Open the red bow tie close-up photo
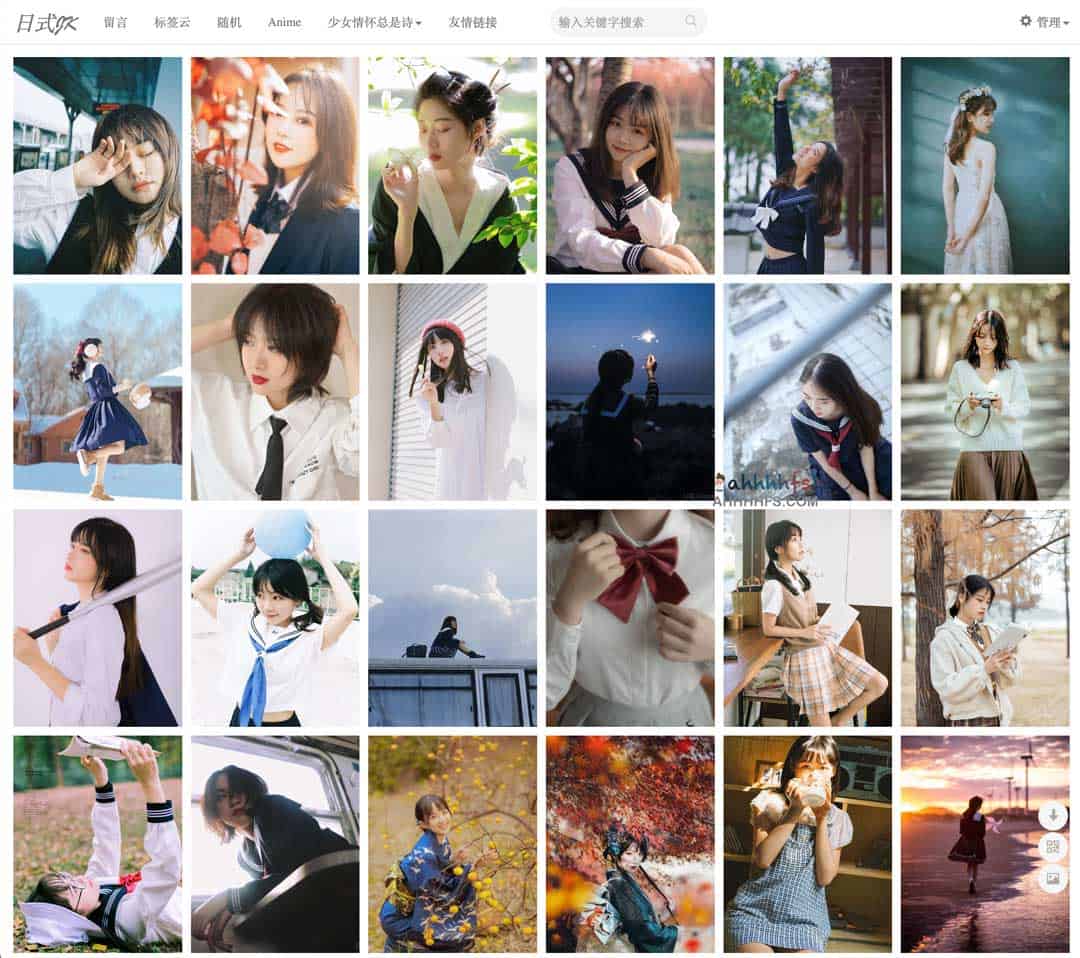Viewport: 1080px width, 958px height. [x=630, y=618]
